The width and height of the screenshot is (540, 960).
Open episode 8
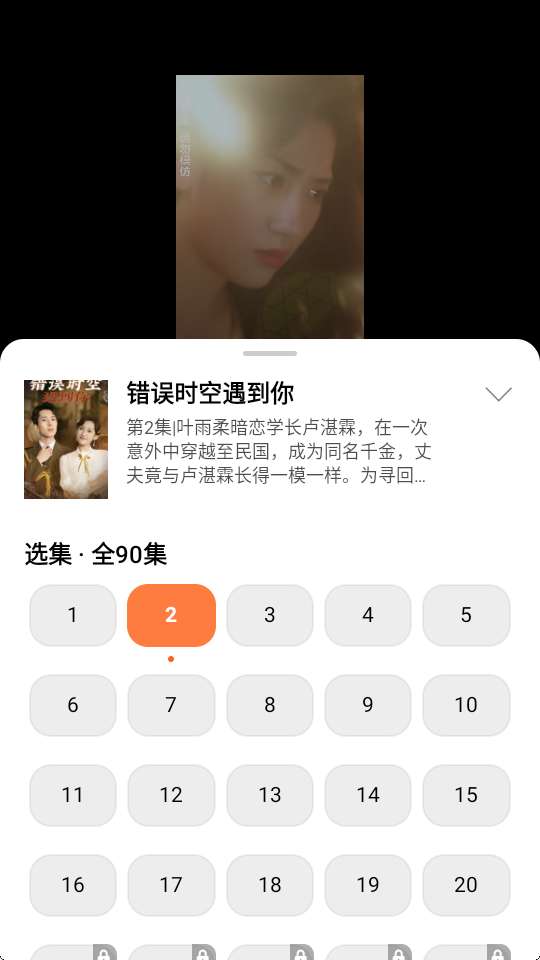[270, 705]
